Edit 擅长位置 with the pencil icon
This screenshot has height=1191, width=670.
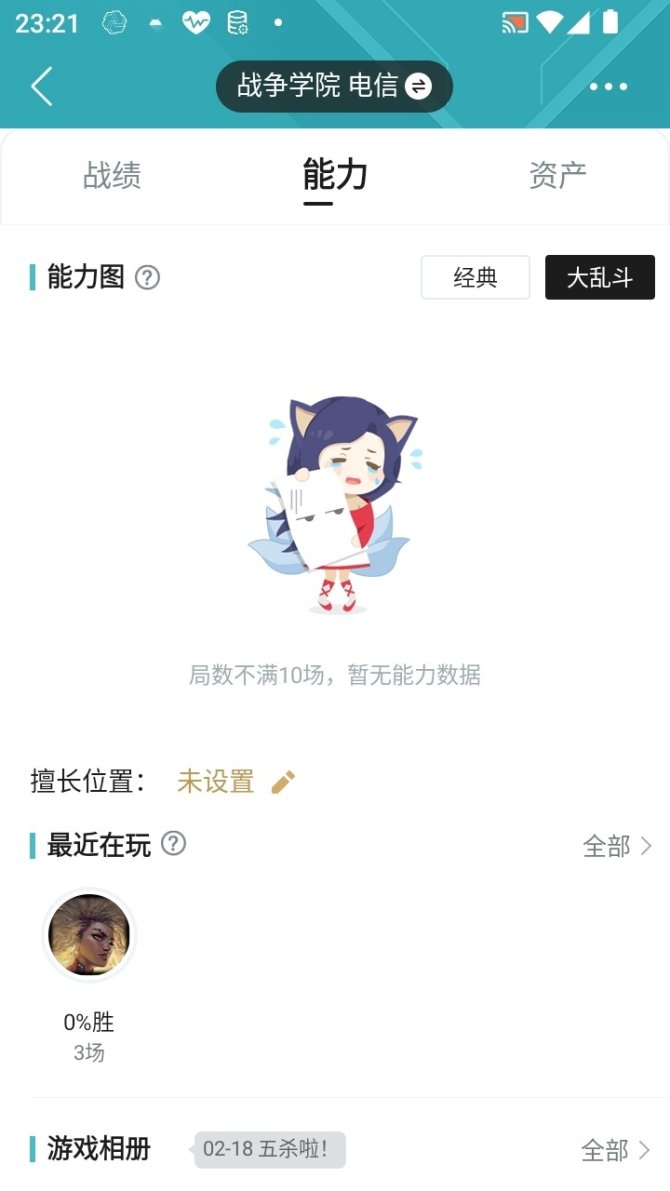pos(284,782)
